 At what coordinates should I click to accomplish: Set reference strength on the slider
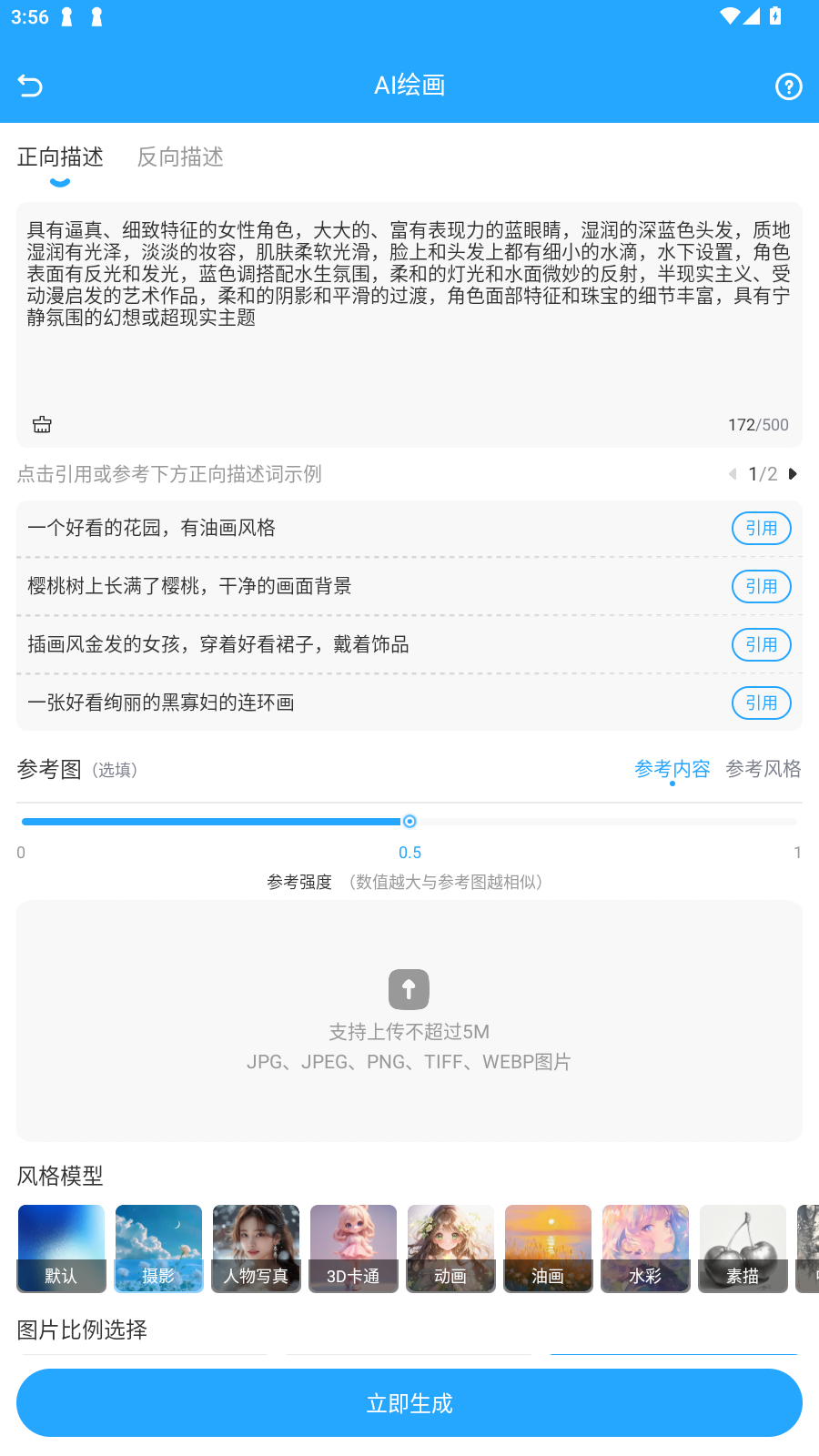[x=409, y=822]
